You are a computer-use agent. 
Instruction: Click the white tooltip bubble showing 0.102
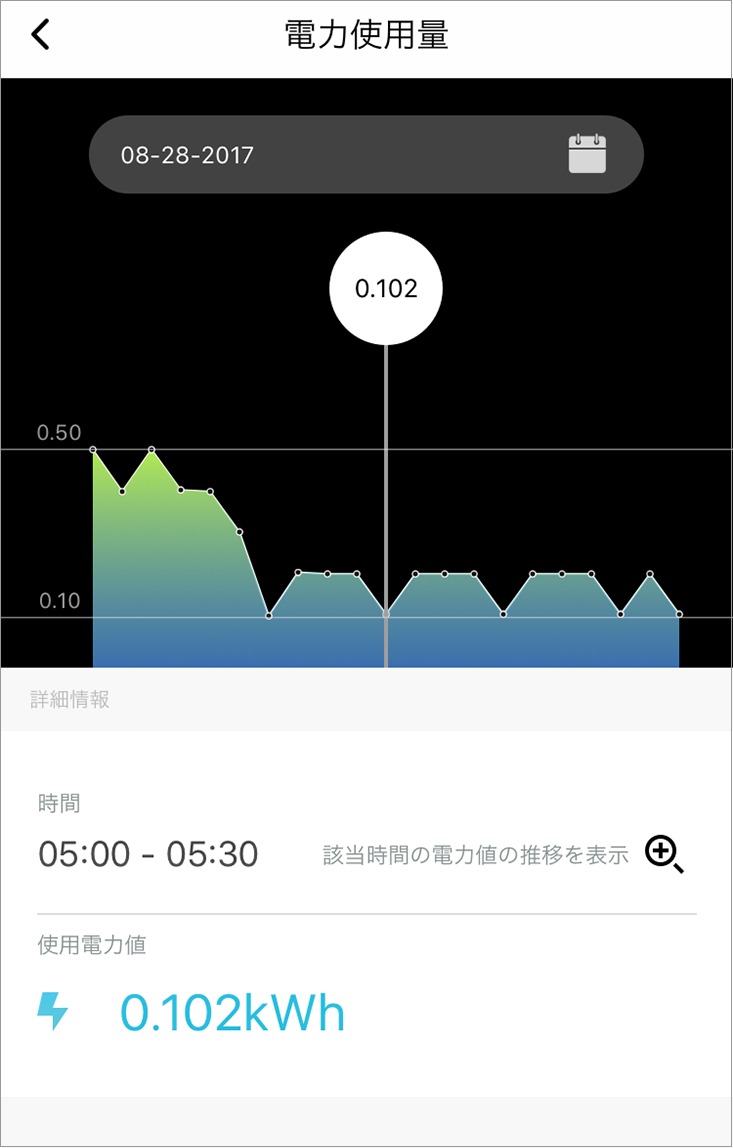click(386, 288)
